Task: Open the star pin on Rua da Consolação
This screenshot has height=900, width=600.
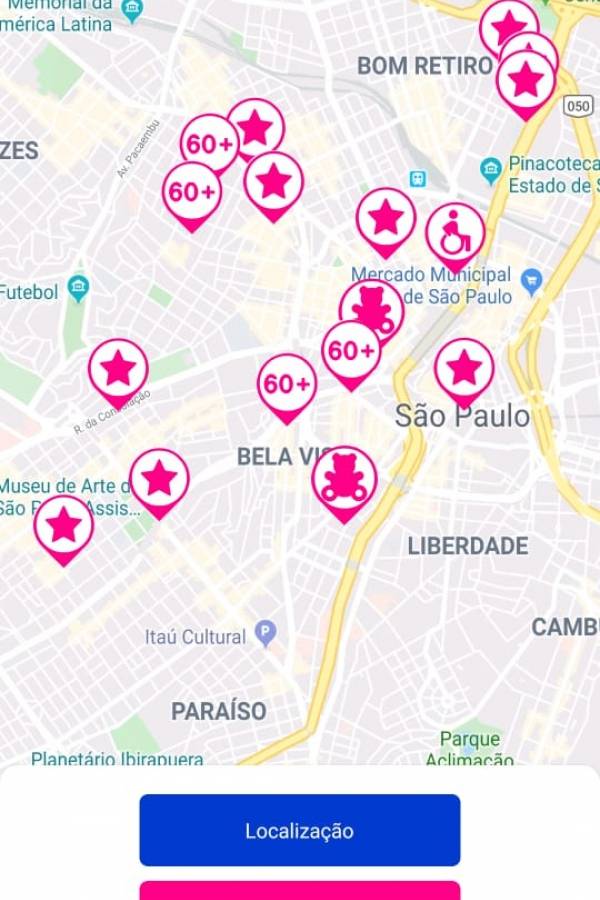Action: pos(118,369)
